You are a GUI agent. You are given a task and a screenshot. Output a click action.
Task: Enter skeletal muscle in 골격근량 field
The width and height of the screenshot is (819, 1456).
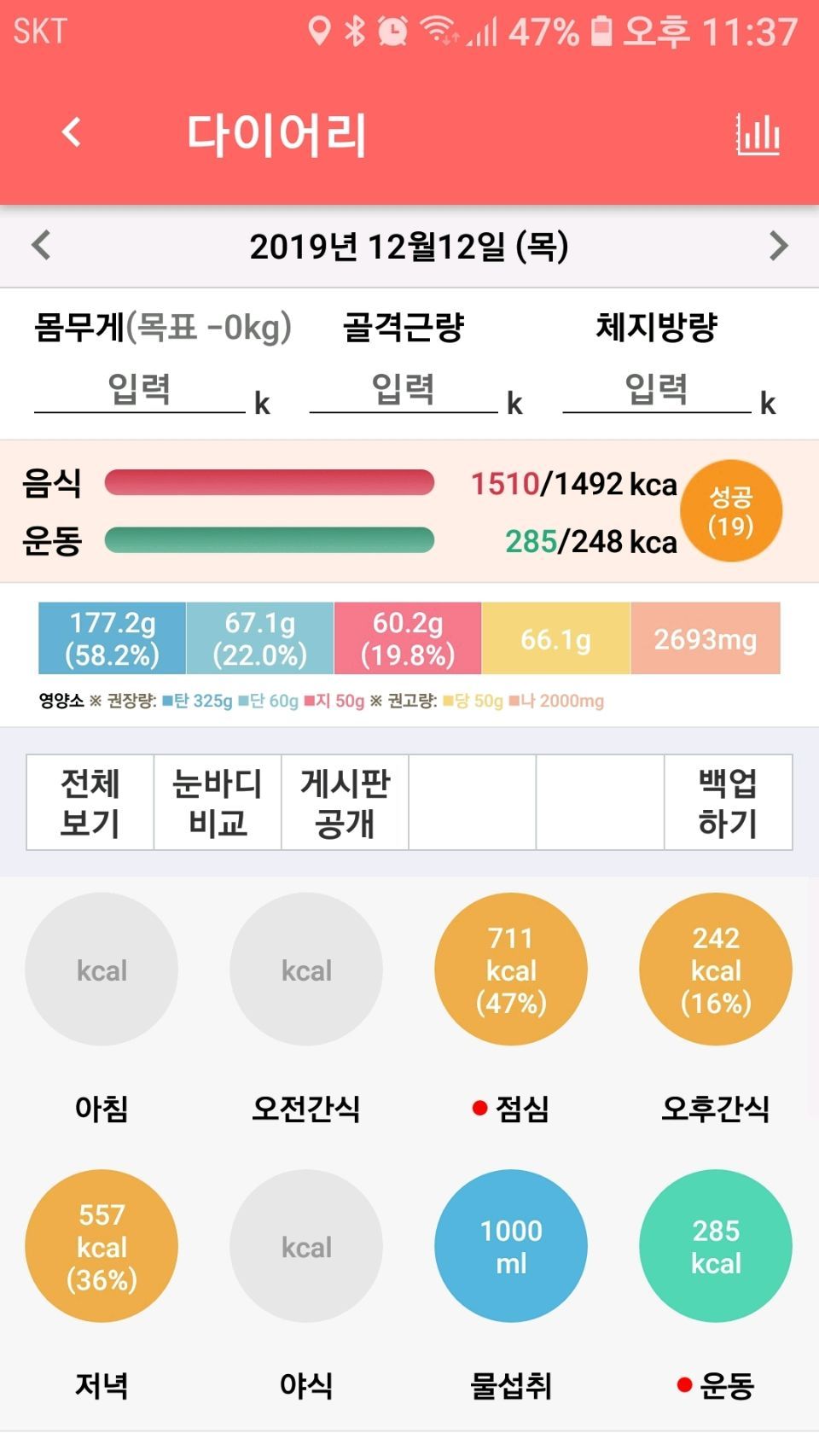403,391
